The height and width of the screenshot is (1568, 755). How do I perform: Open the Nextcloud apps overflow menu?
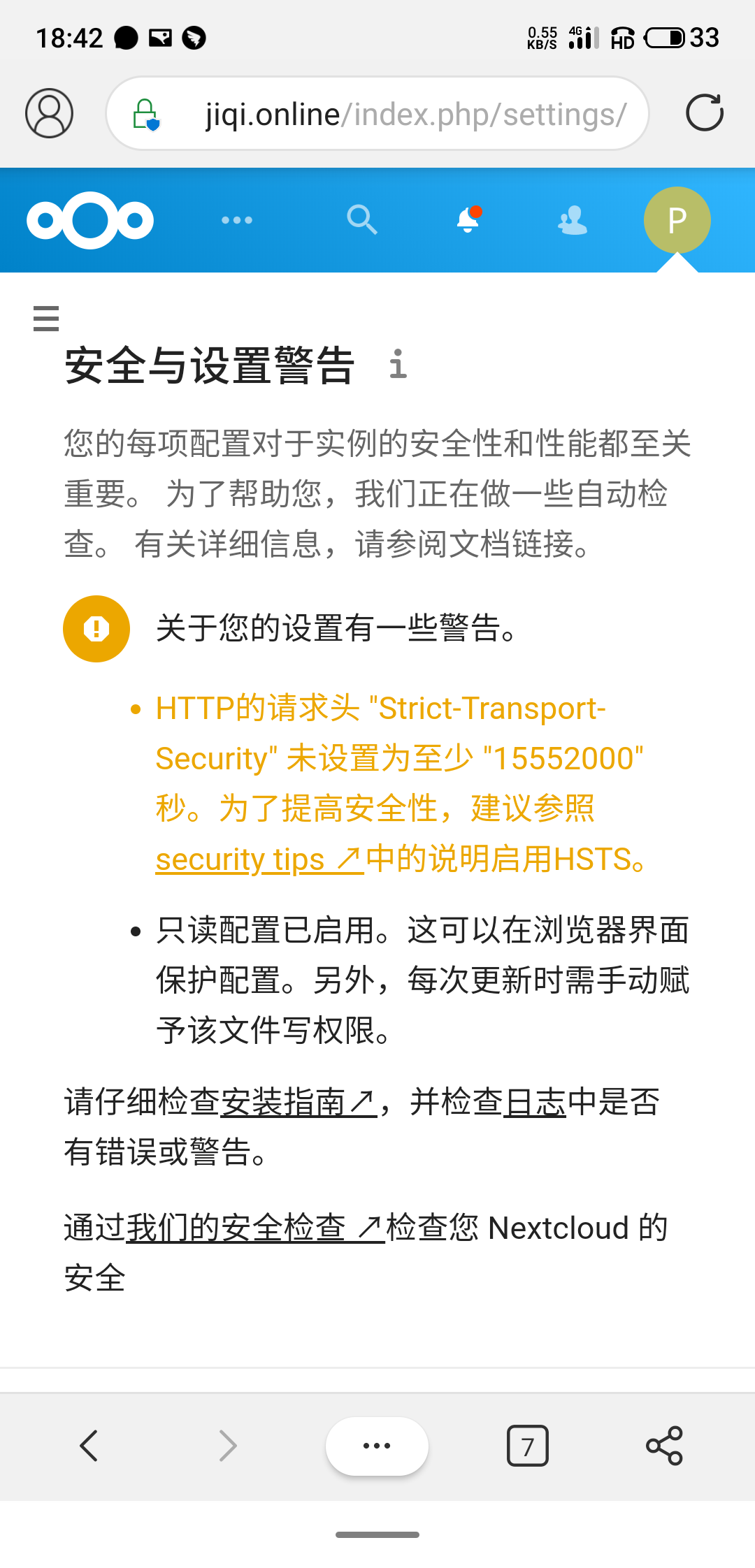pyautogui.click(x=237, y=220)
